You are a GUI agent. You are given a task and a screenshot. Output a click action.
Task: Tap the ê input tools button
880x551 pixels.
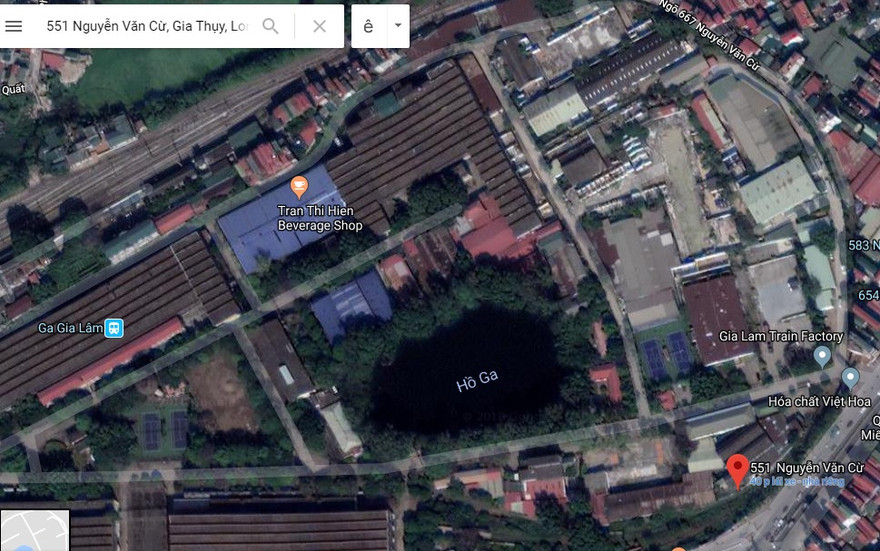click(368, 26)
